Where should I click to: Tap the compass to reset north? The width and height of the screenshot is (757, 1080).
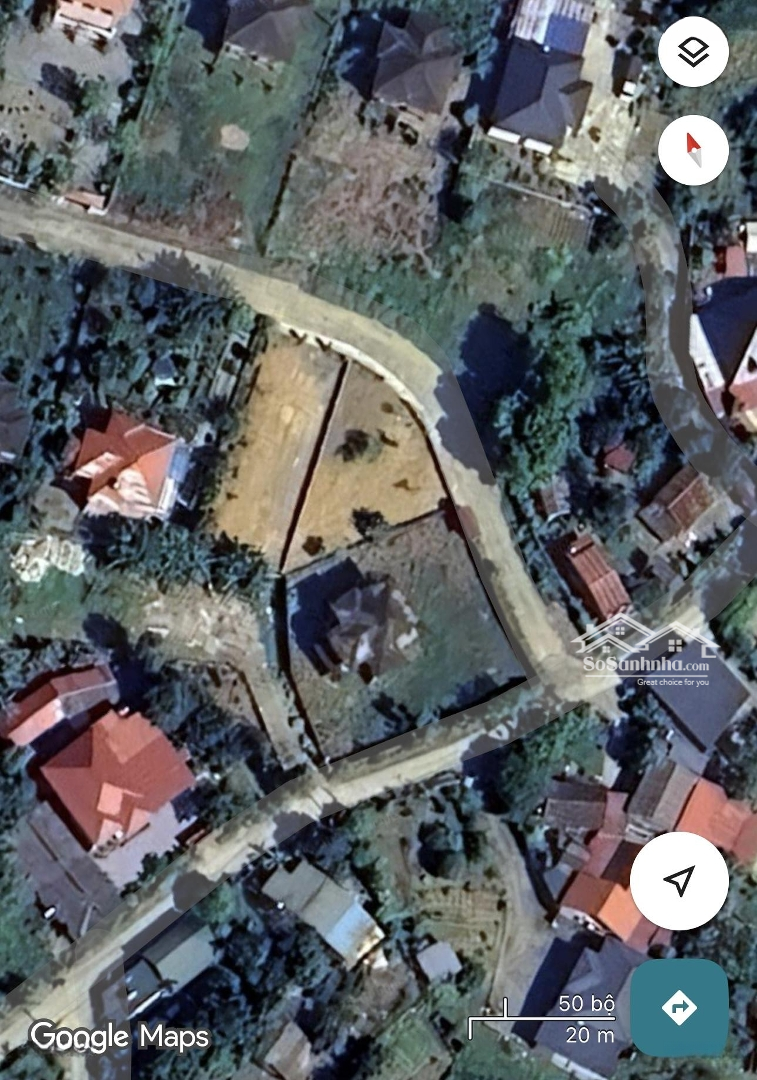click(693, 150)
